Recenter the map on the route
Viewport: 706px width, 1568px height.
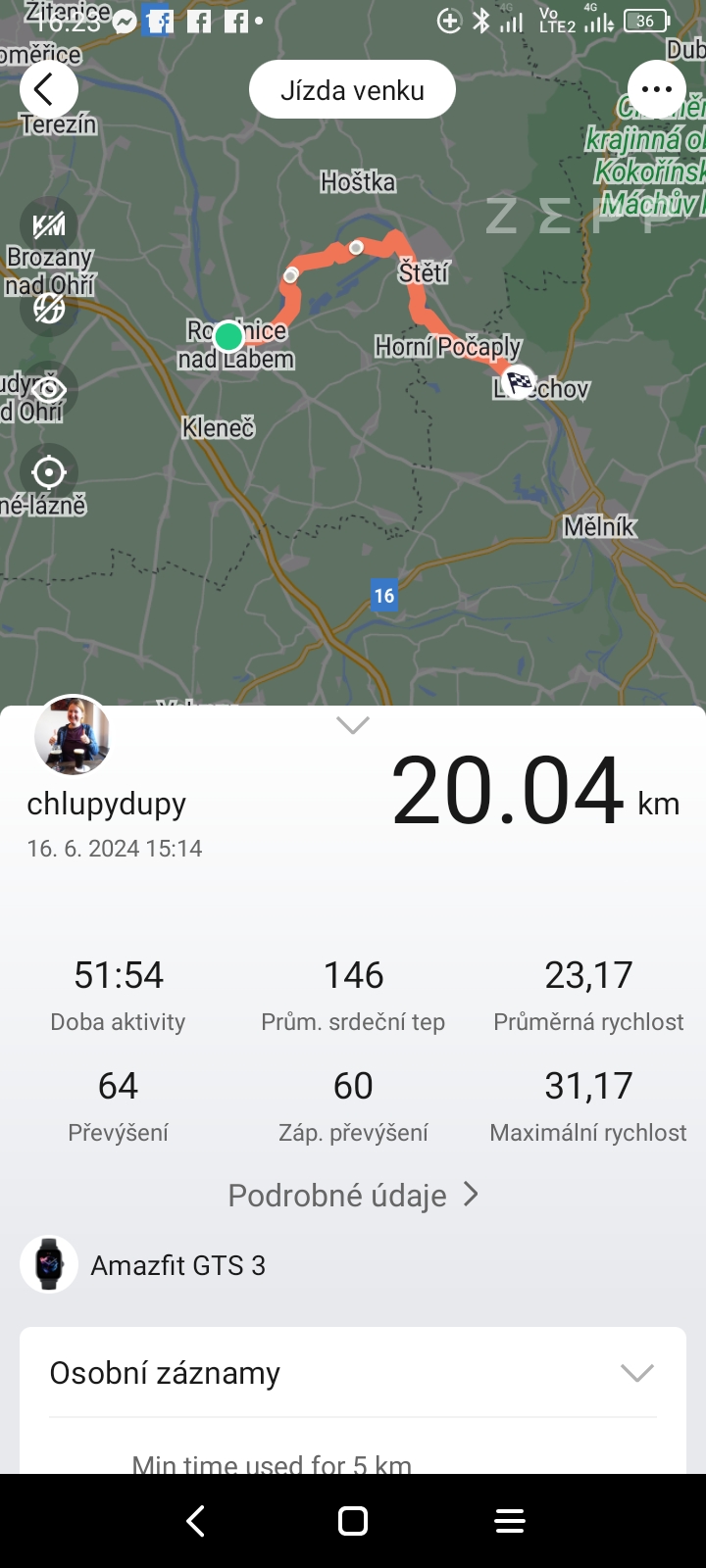coord(48,472)
